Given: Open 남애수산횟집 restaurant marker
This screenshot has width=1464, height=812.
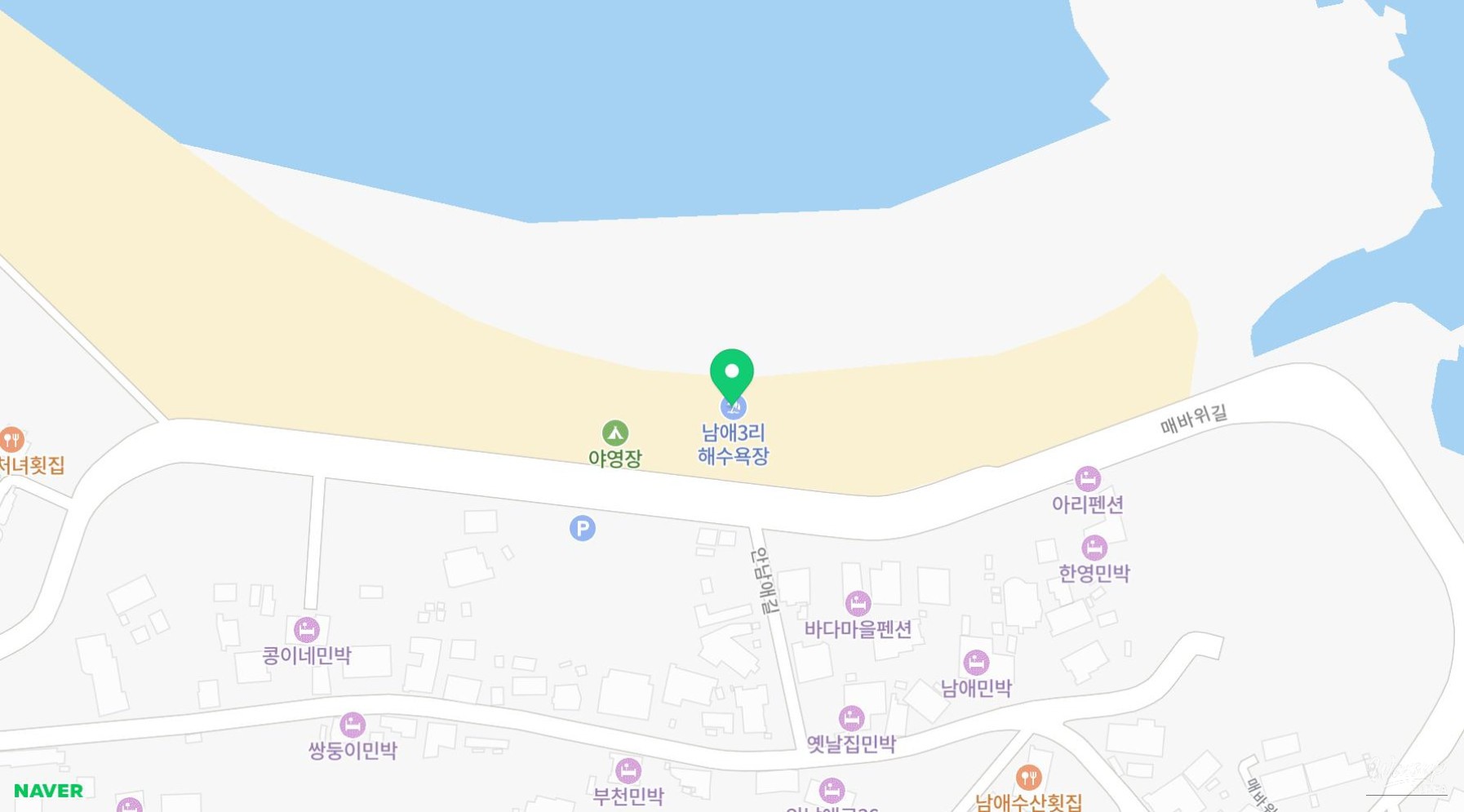Looking at the screenshot, I should (x=1028, y=778).
